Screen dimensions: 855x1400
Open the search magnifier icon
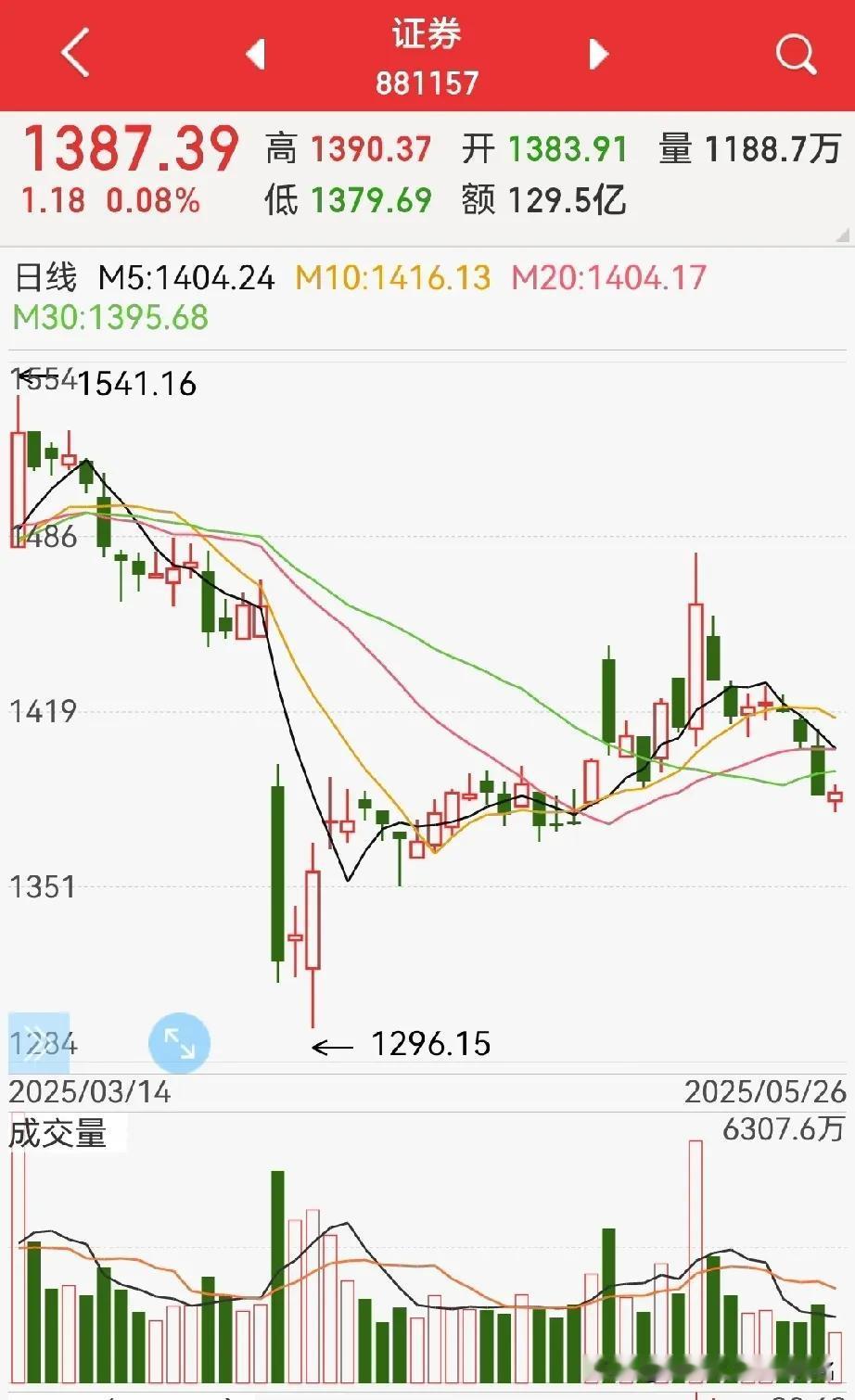click(x=796, y=54)
